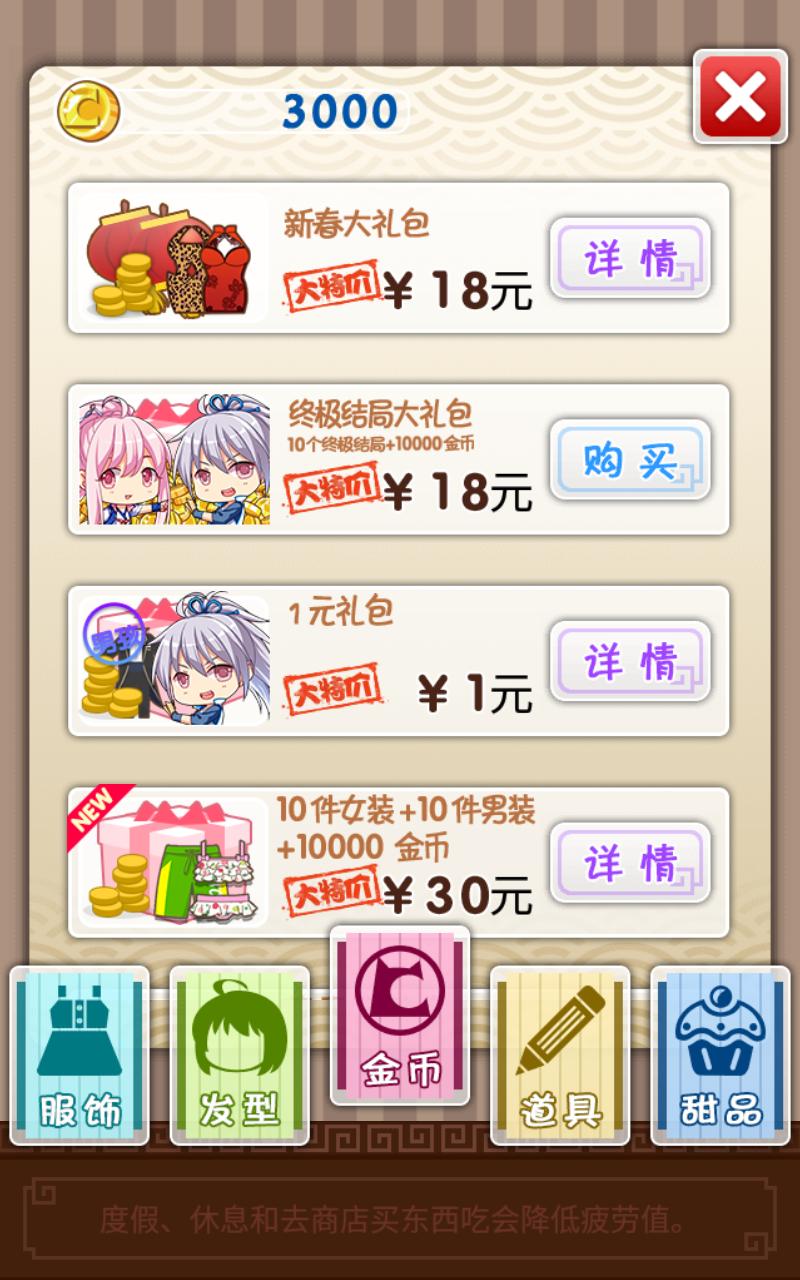Screen dimensions: 800x1280
Task: Switch to the 服饰 tab
Action: pos(80,1055)
